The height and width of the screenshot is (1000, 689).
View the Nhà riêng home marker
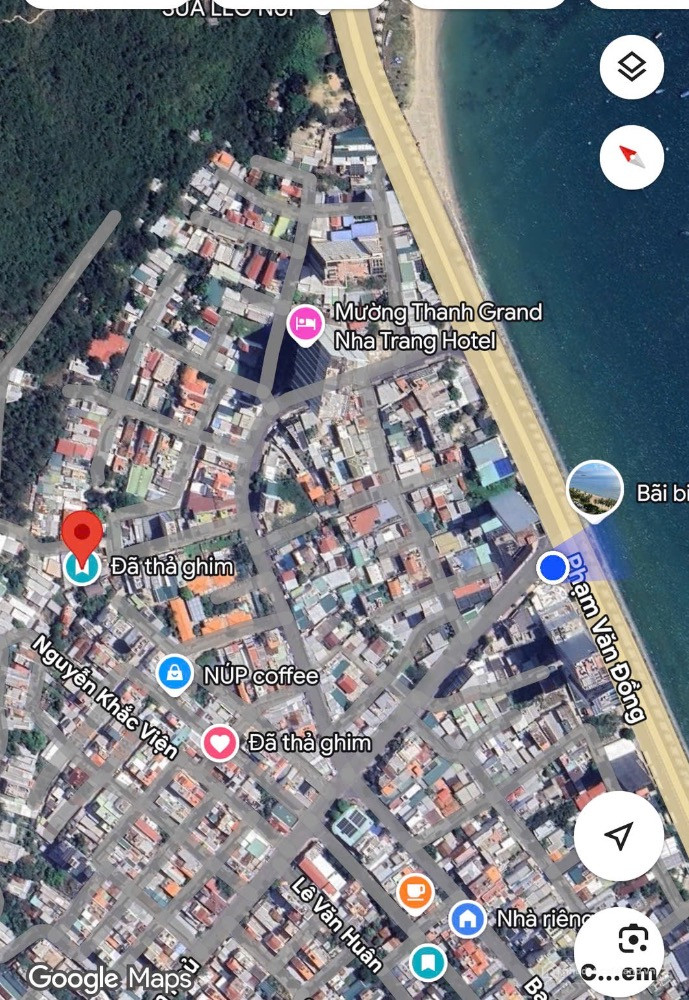pyautogui.click(x=467, y=918)
